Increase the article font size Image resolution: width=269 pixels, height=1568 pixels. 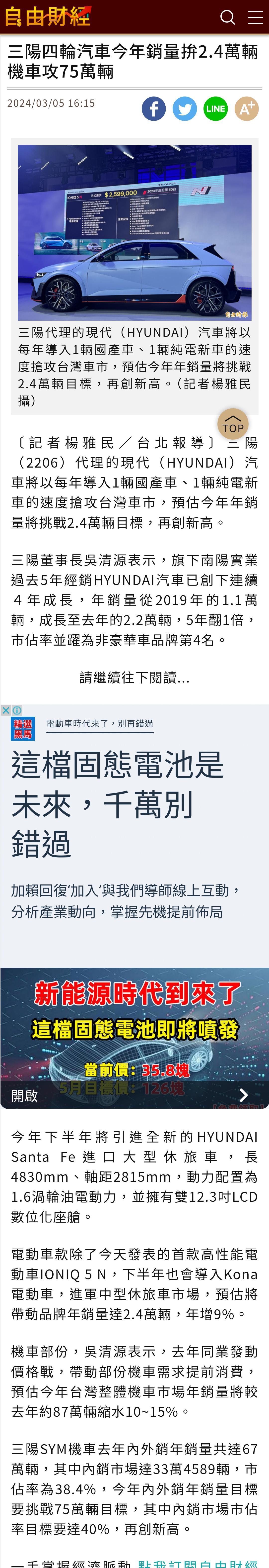pos(247,109)
